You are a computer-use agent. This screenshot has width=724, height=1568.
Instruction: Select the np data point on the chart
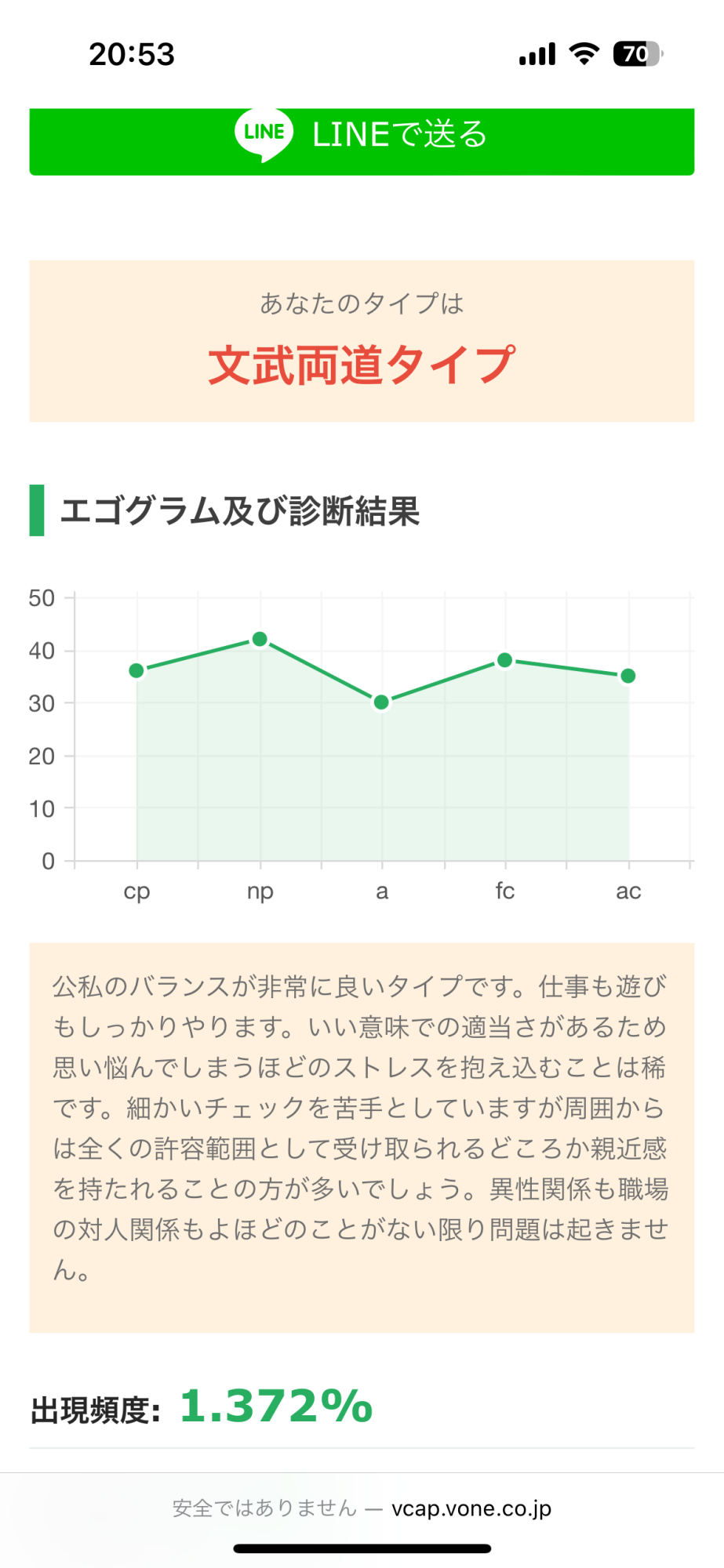260,639
